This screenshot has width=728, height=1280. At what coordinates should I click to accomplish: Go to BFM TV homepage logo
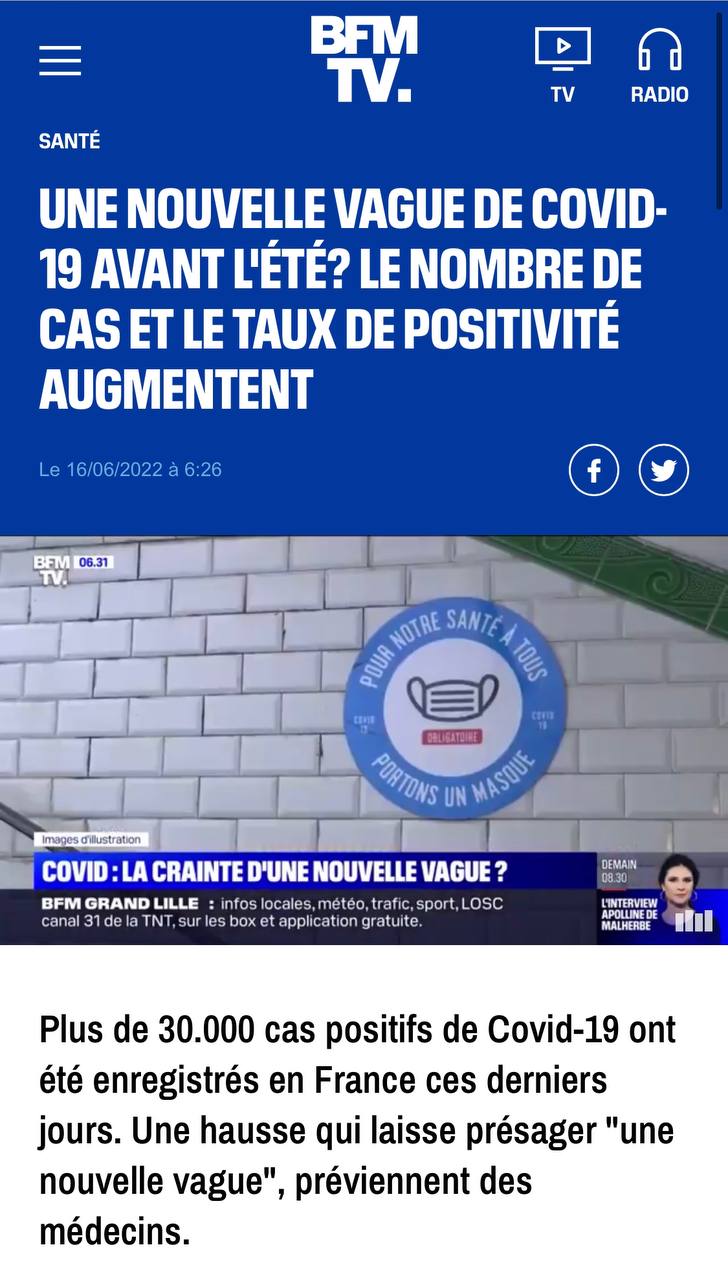coord(363,58)
